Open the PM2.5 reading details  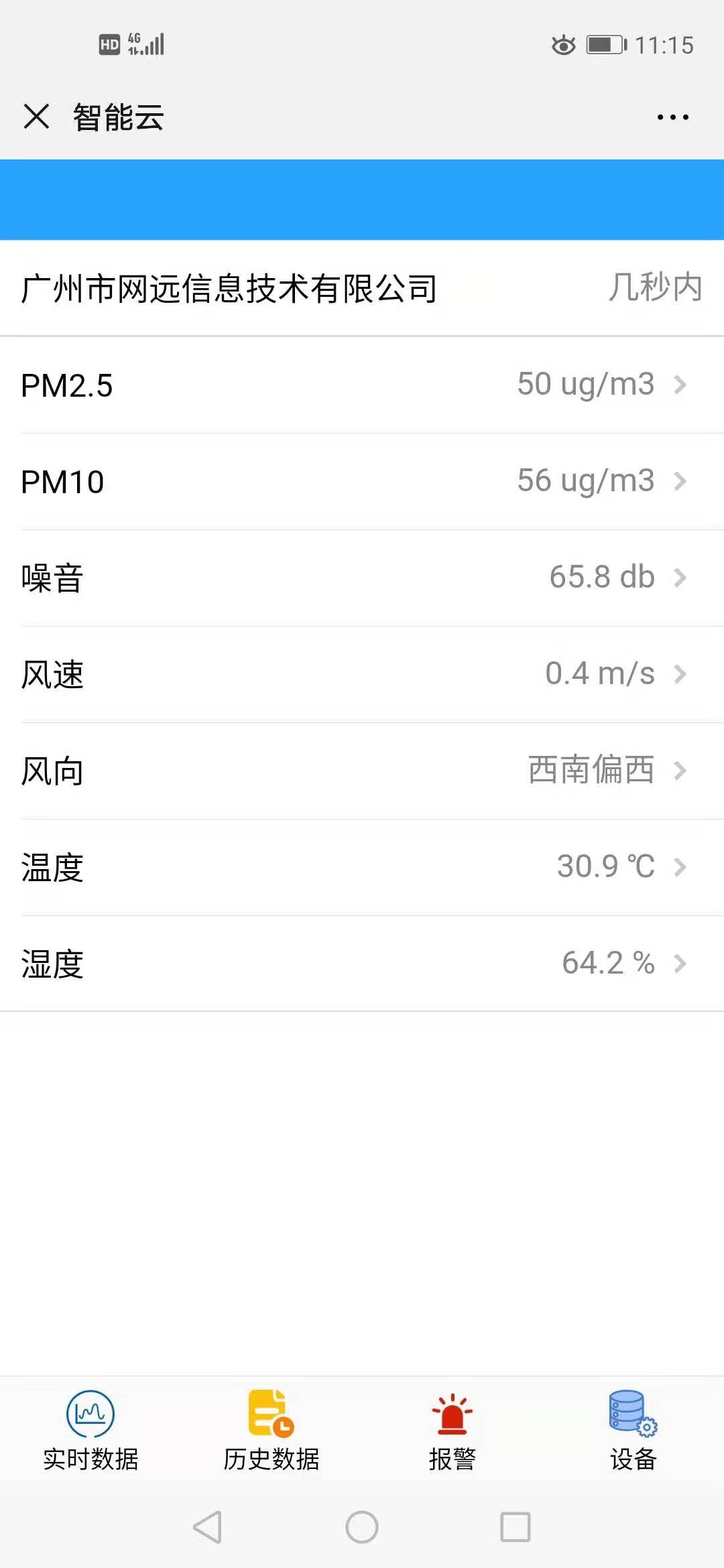pos(362,385)
